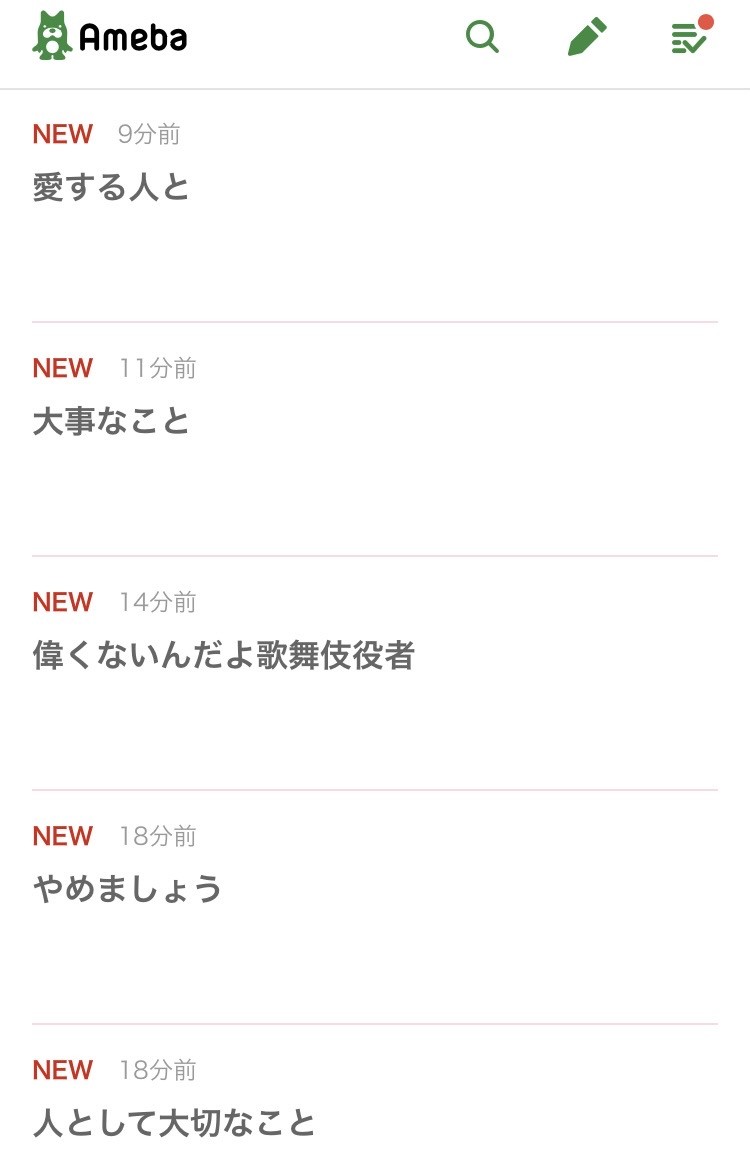
Task: Open the checklist icon with red dot
Action: [x=690, y=37]
